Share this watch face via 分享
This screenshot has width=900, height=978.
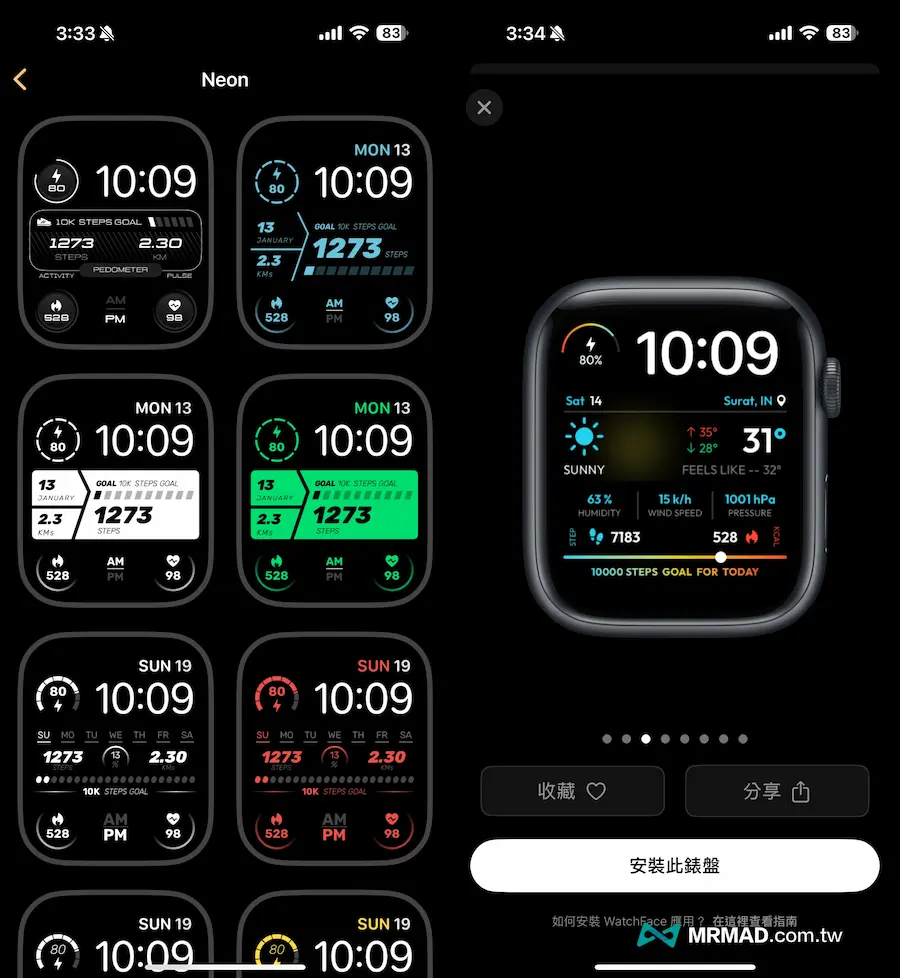click(776, 791)
